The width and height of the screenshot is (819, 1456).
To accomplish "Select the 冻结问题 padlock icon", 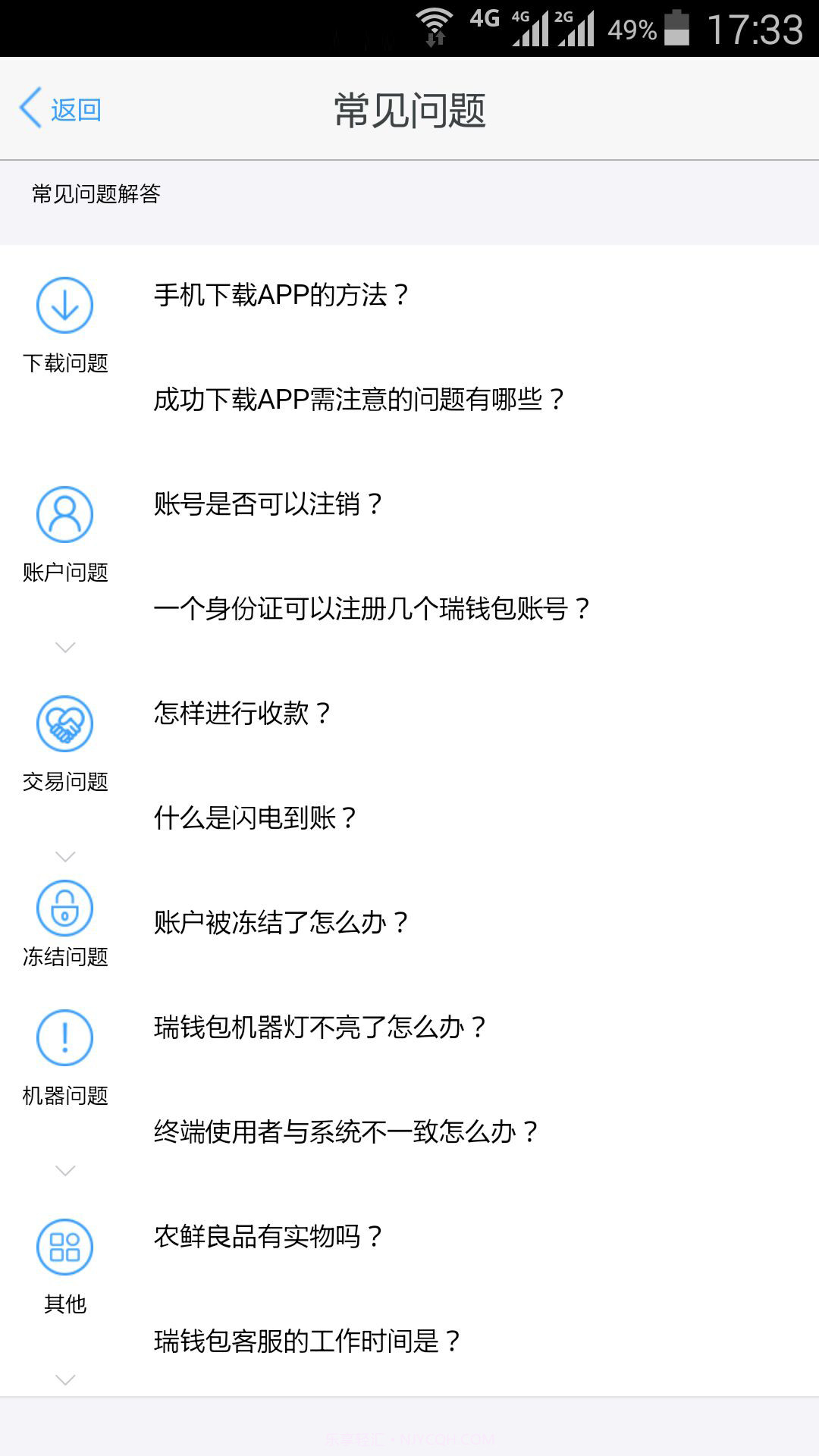I will point(64,907).
